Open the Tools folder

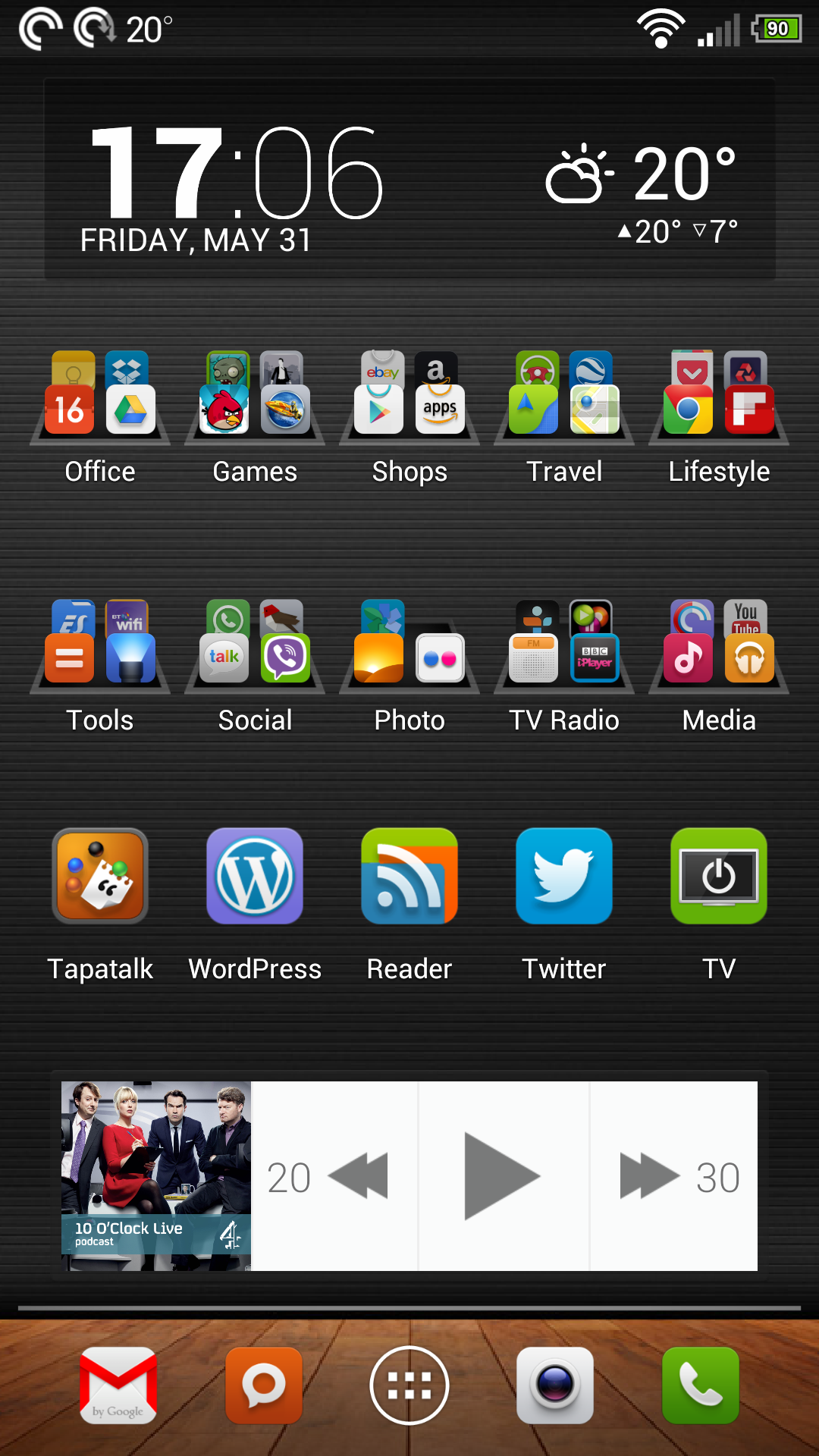click(100, 651)
